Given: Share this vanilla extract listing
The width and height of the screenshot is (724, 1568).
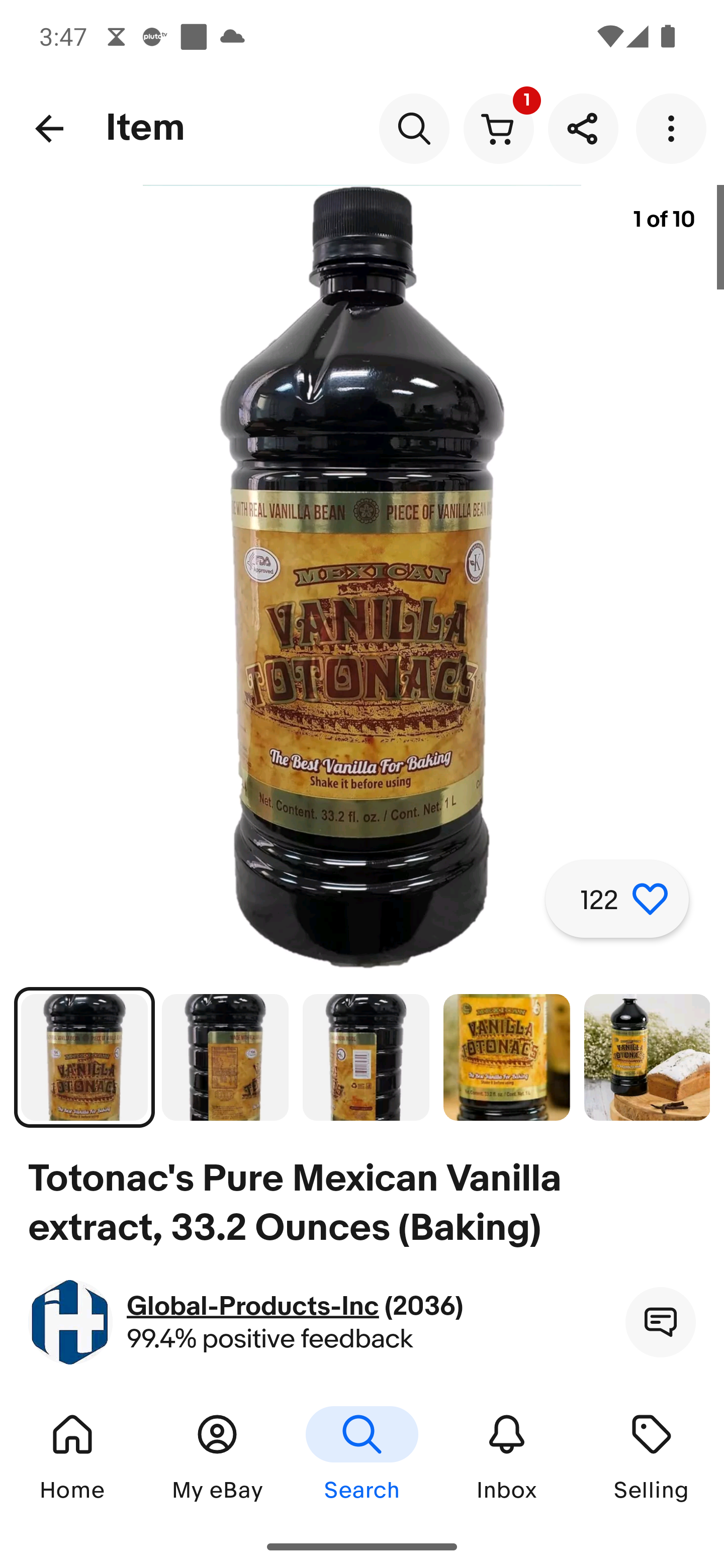Looking at the screenshot, I should [x=583, y=129].
